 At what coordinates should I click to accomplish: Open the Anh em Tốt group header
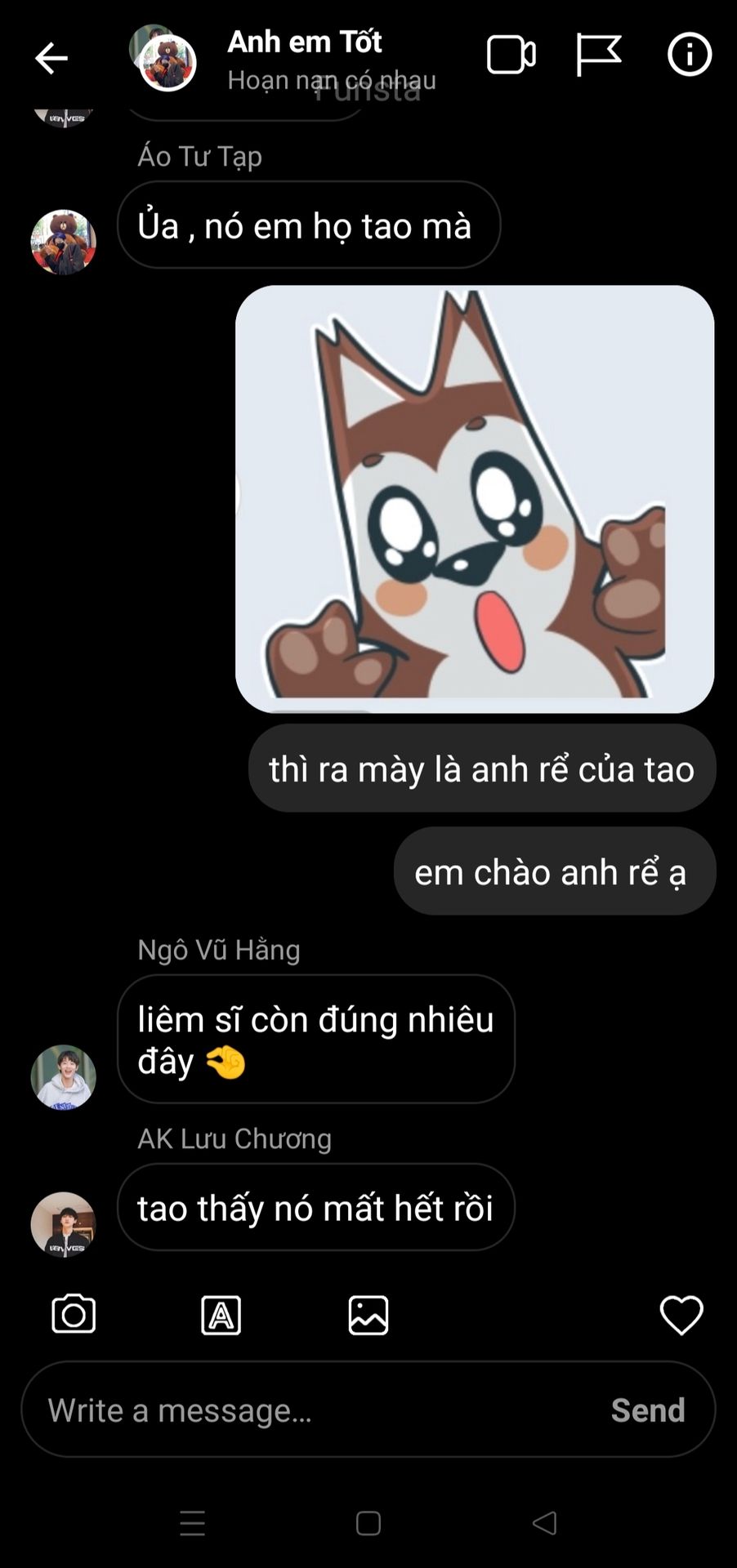(304, 59)
